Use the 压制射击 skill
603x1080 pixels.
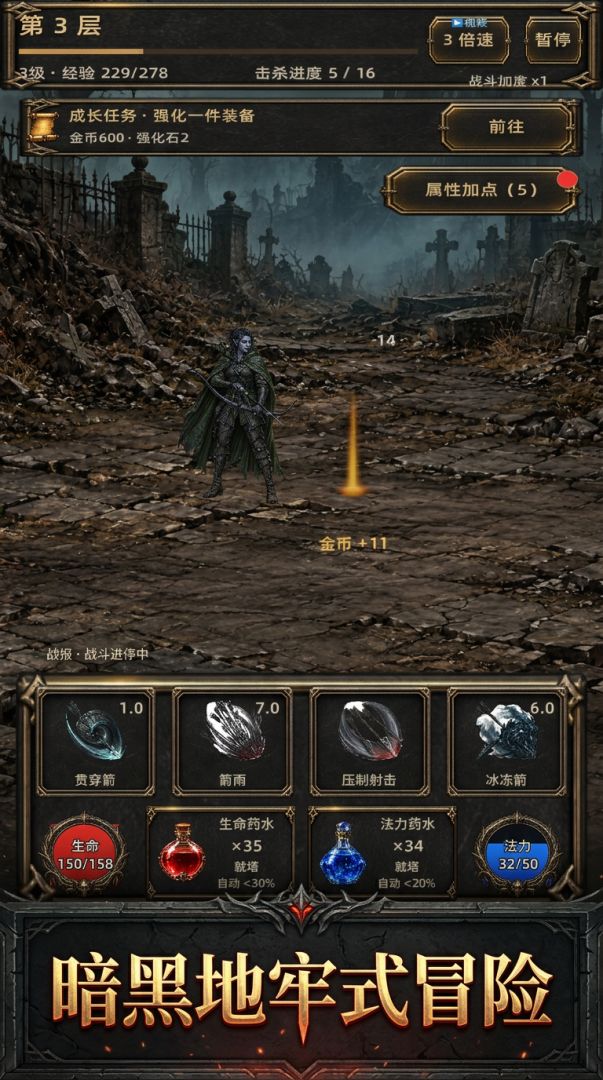point(369,741)
